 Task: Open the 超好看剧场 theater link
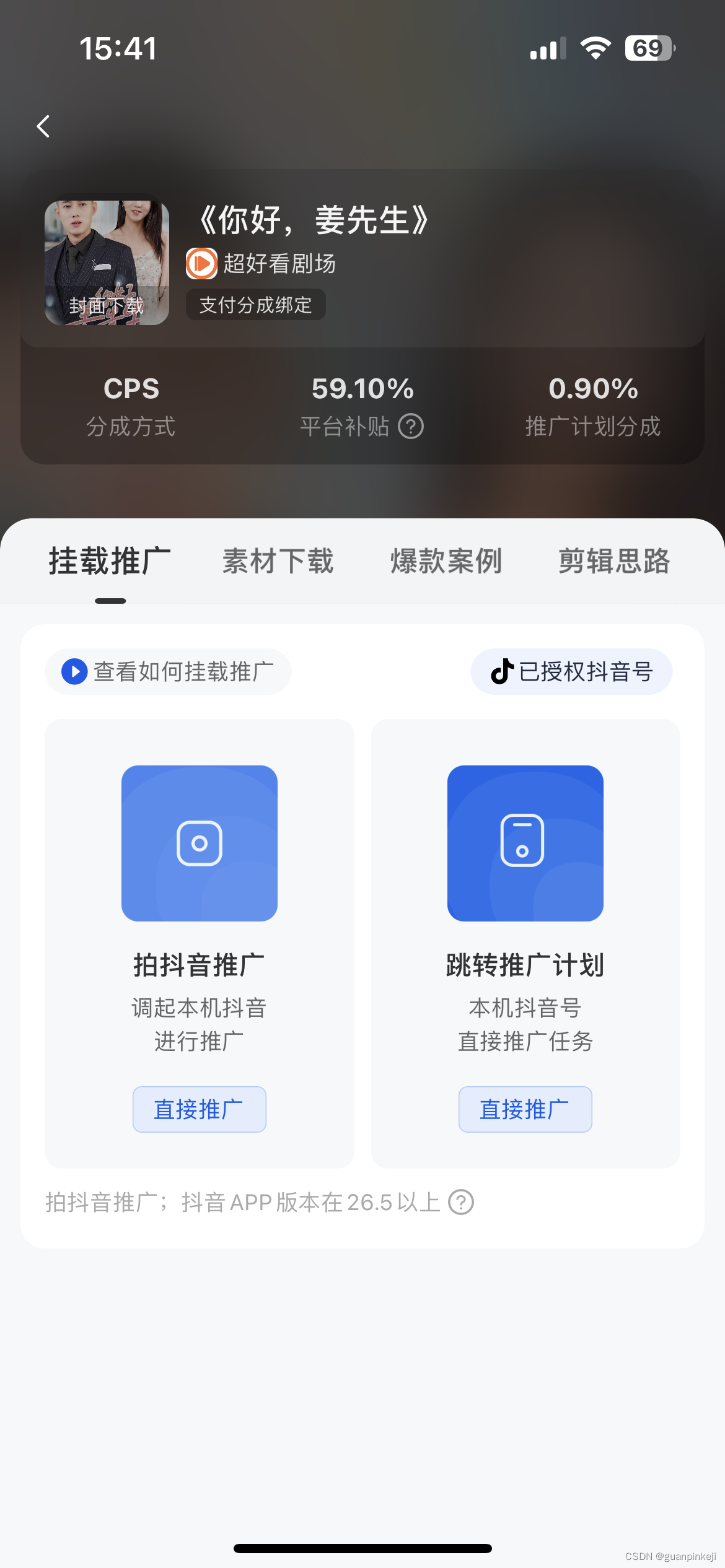[x=261, y=264]
